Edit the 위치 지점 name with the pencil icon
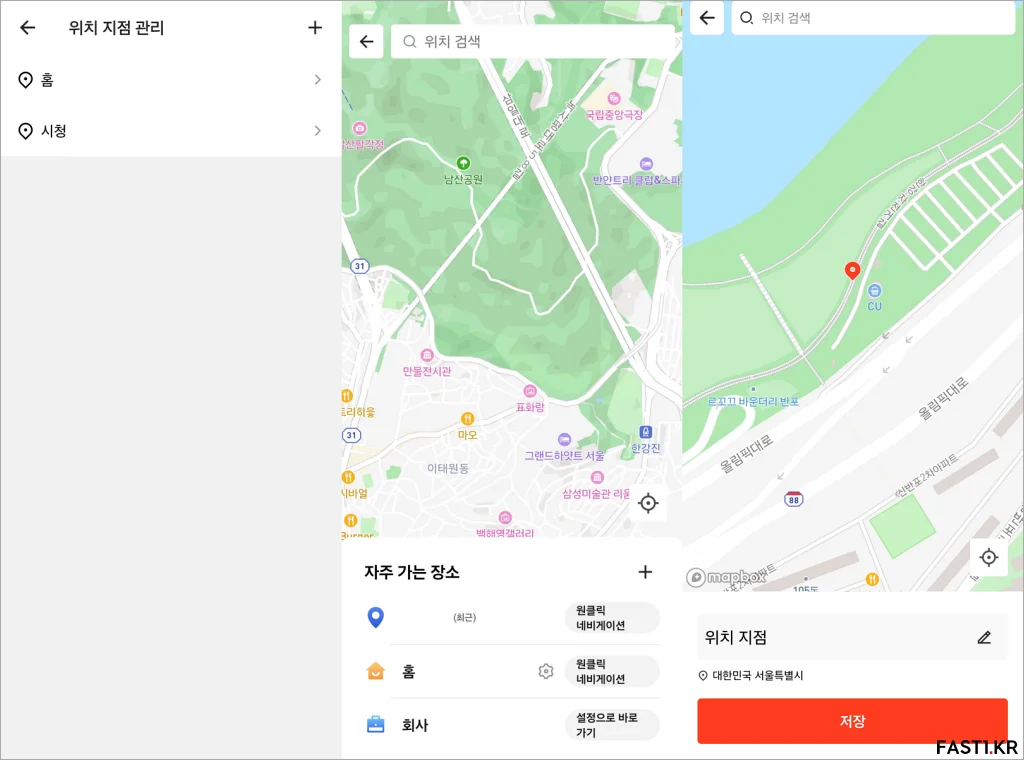1024x760 pixels. (984, 637)
